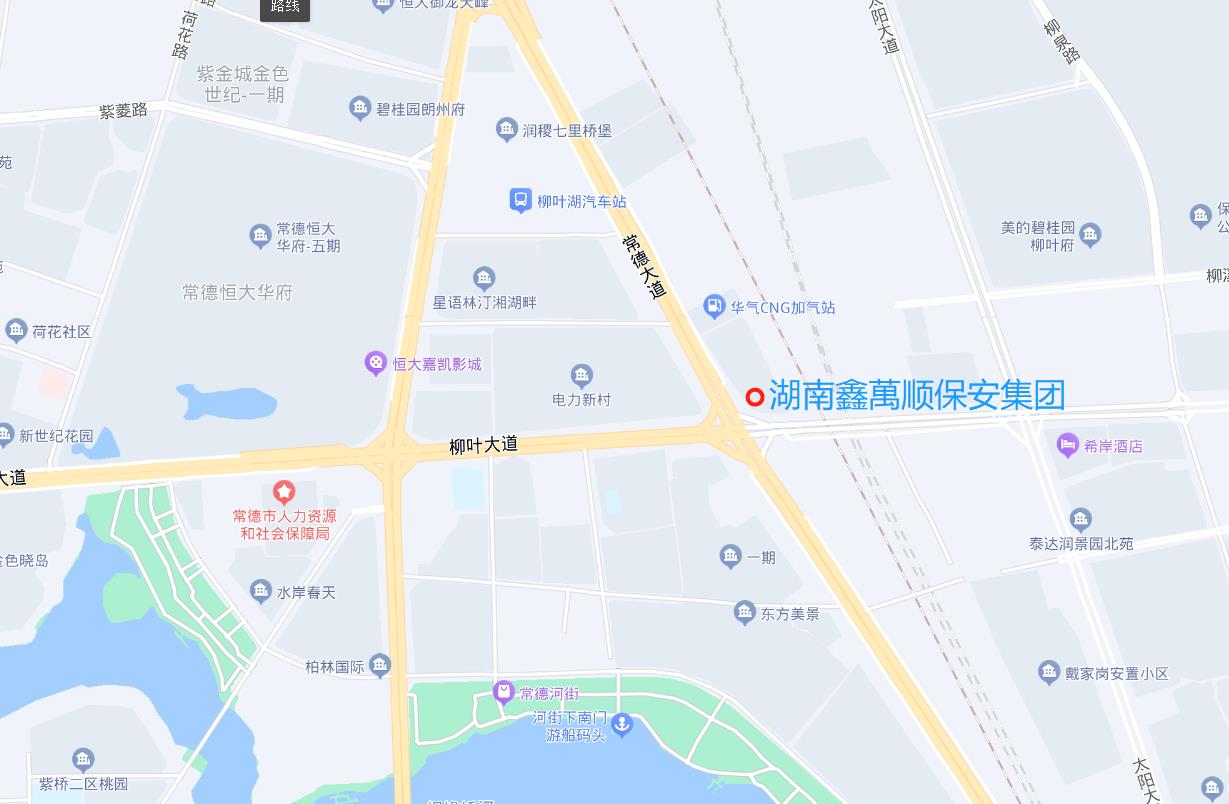Tap the 路线 route button

point(285,8)
